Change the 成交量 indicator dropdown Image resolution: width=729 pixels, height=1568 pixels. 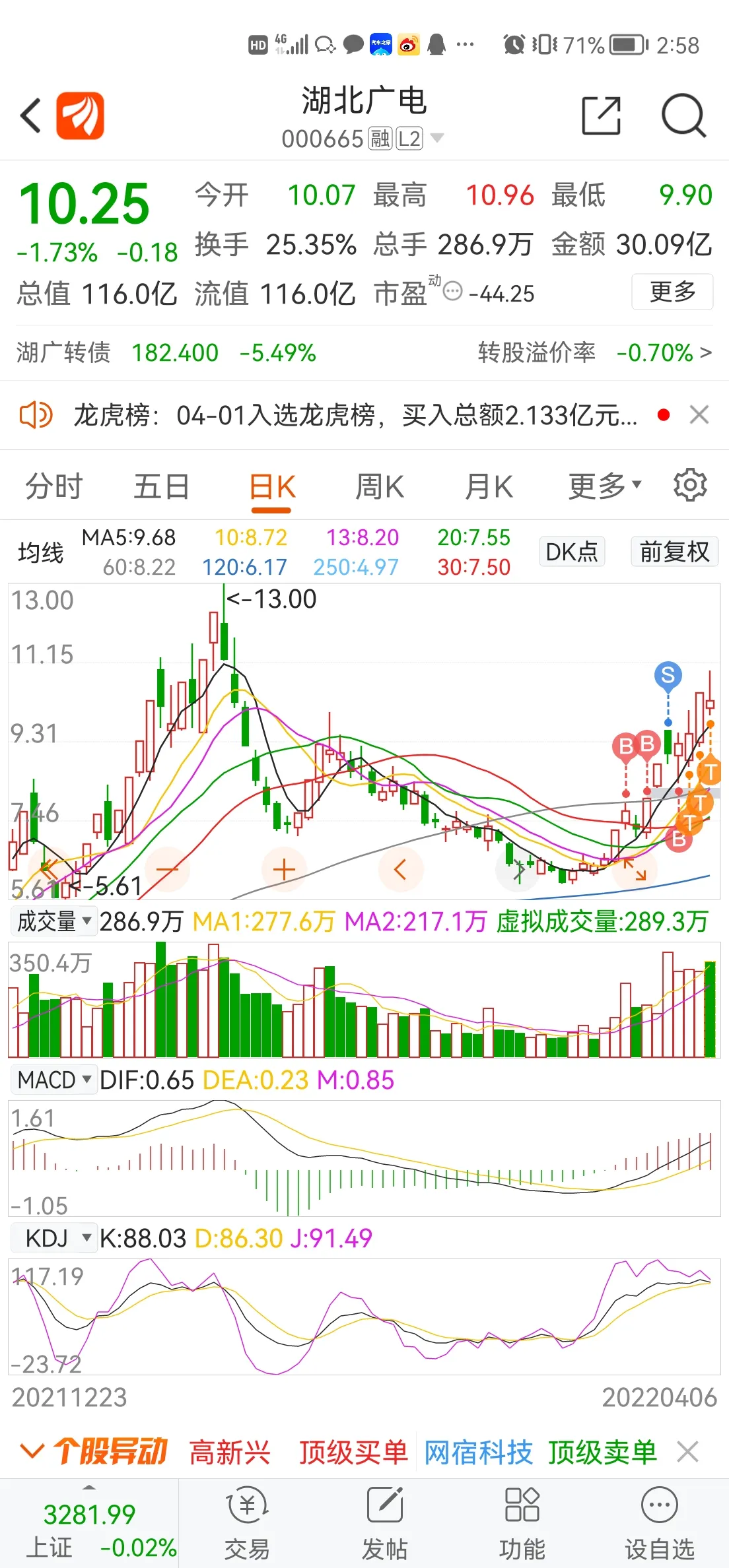[x=53, y=921]
